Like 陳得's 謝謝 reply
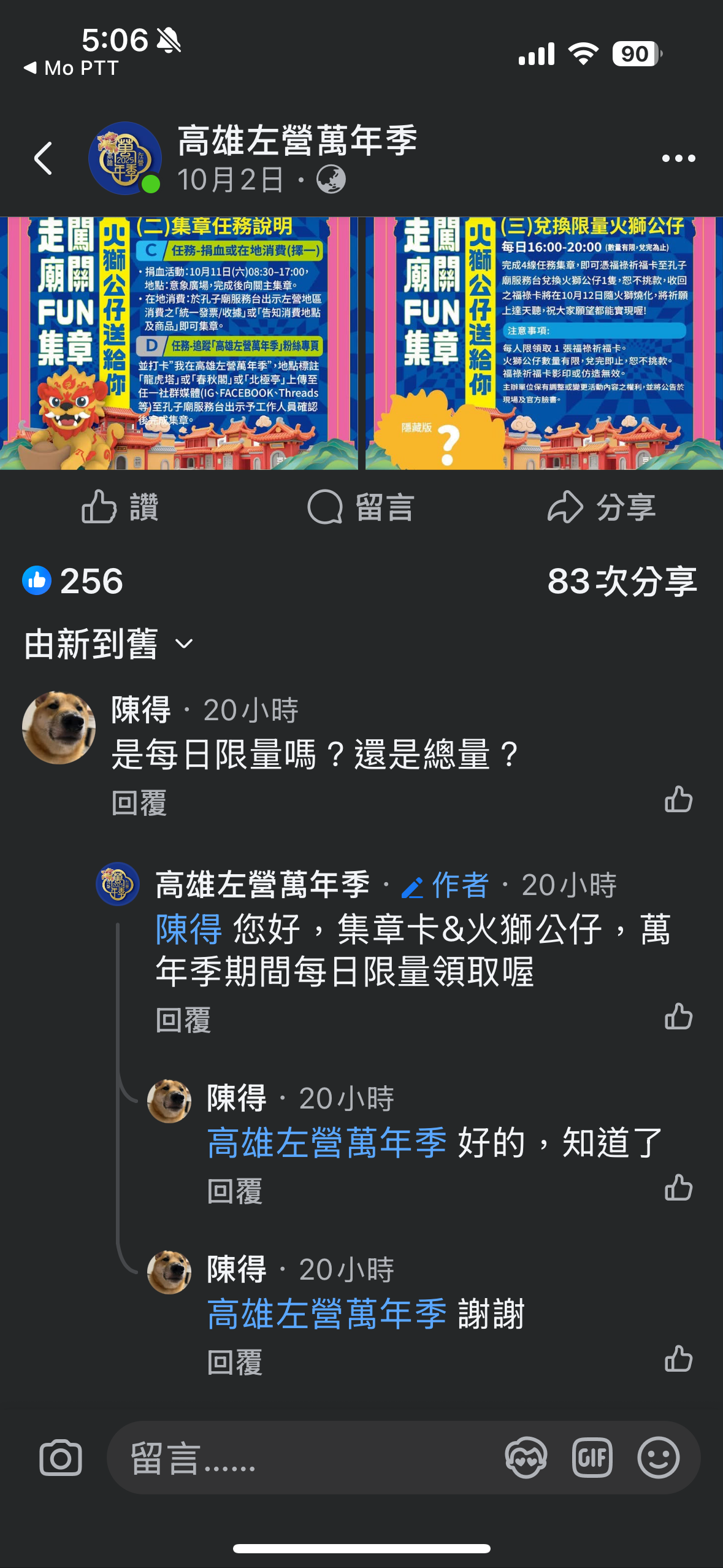 click(x=678, y=1359)
